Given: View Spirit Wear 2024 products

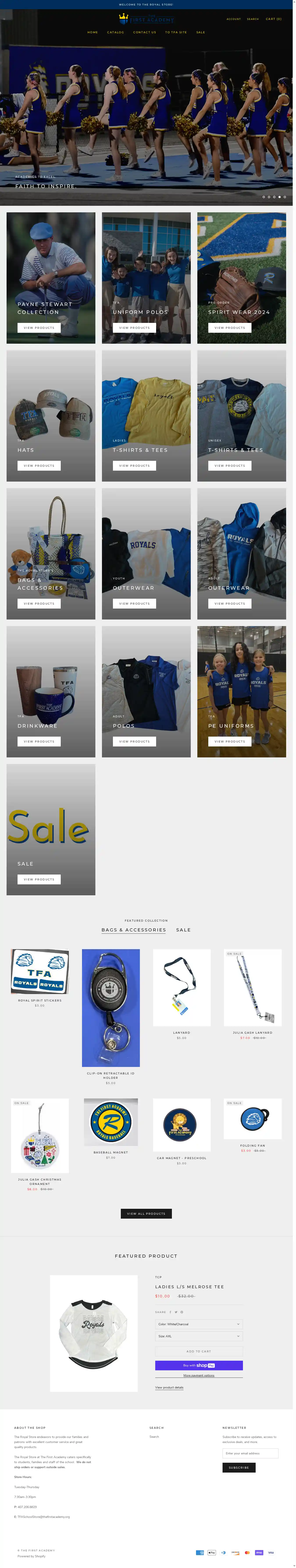Looking at the screenshot, I should (x=230, y=327).
